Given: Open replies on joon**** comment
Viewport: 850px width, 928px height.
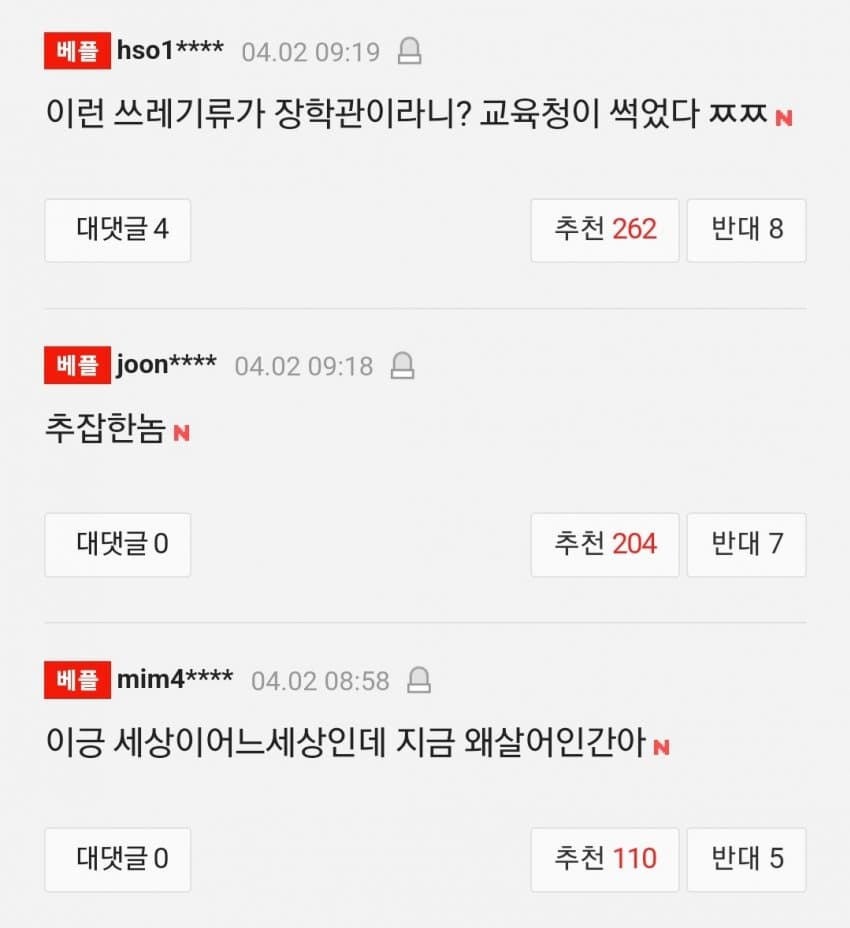Looking at the screenshot, I should coord(118,545).
